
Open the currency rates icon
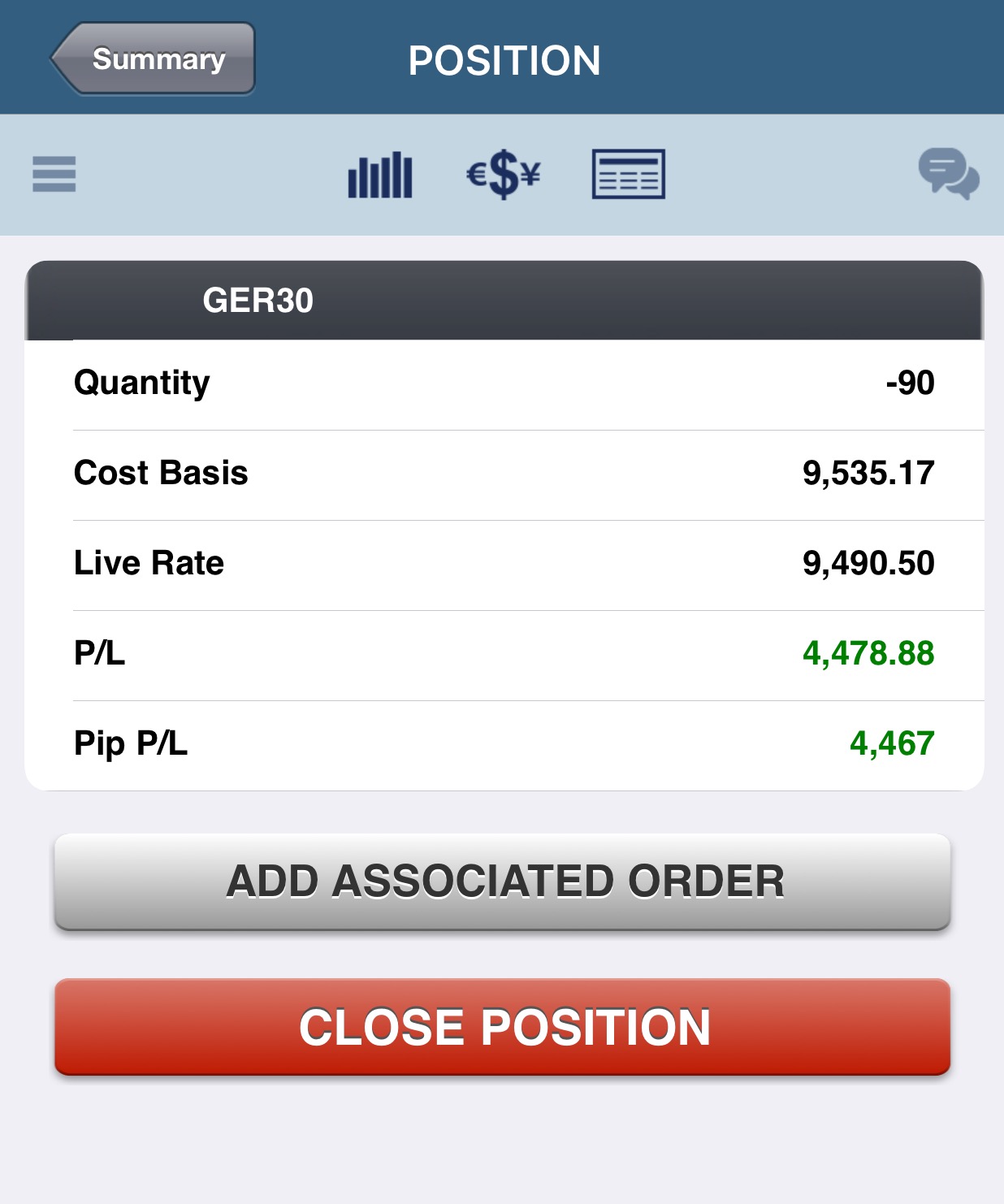(504, 175)
